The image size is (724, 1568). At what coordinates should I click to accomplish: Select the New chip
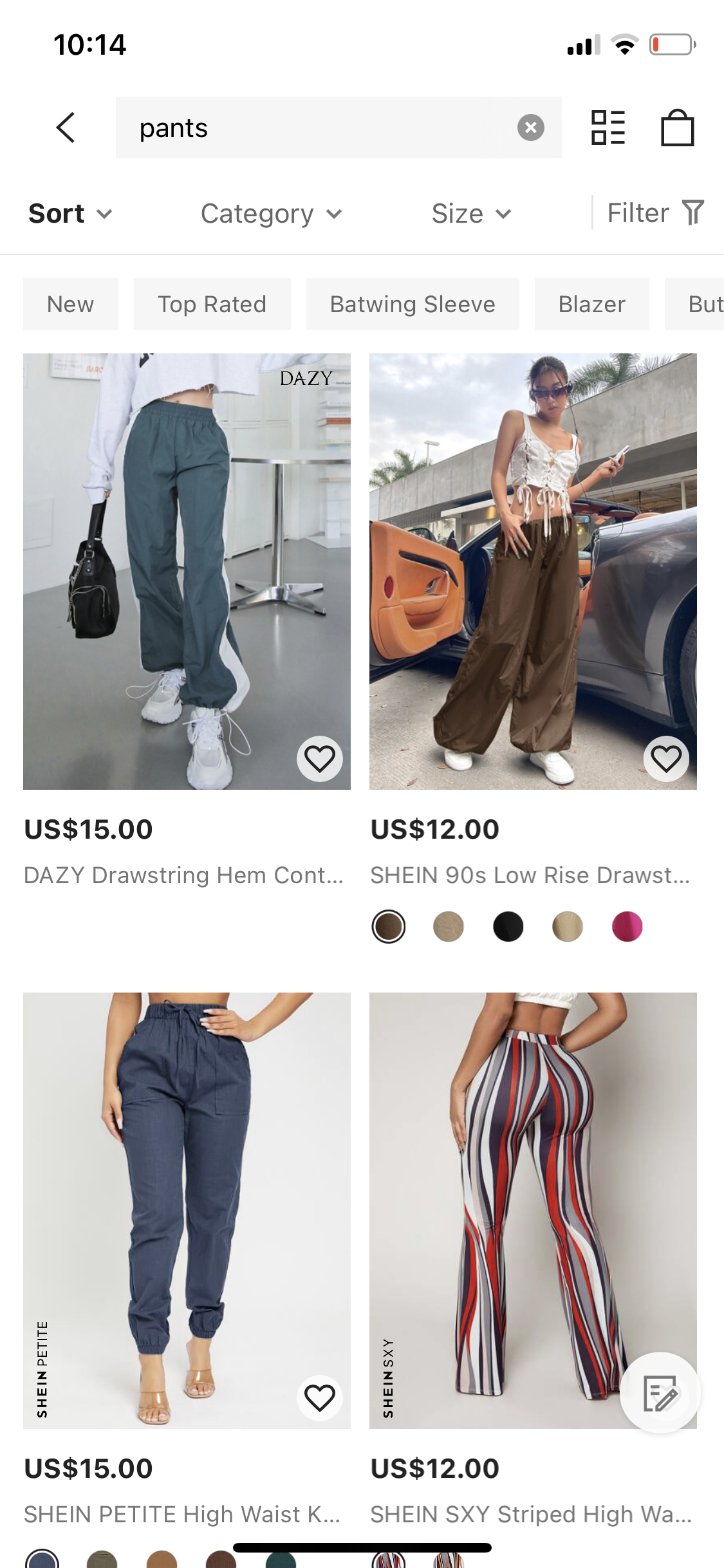pos(71,304)
